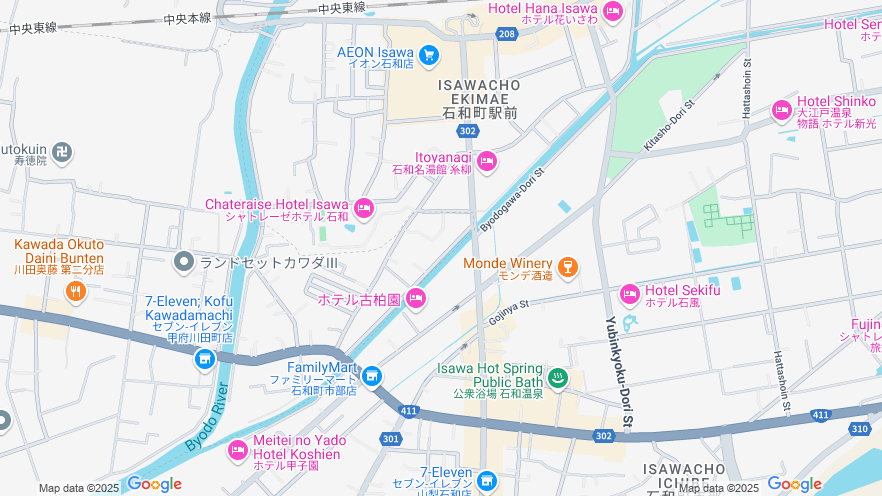Select the Meitei no Yado Hotel Koshien pin

click(238, 450)
